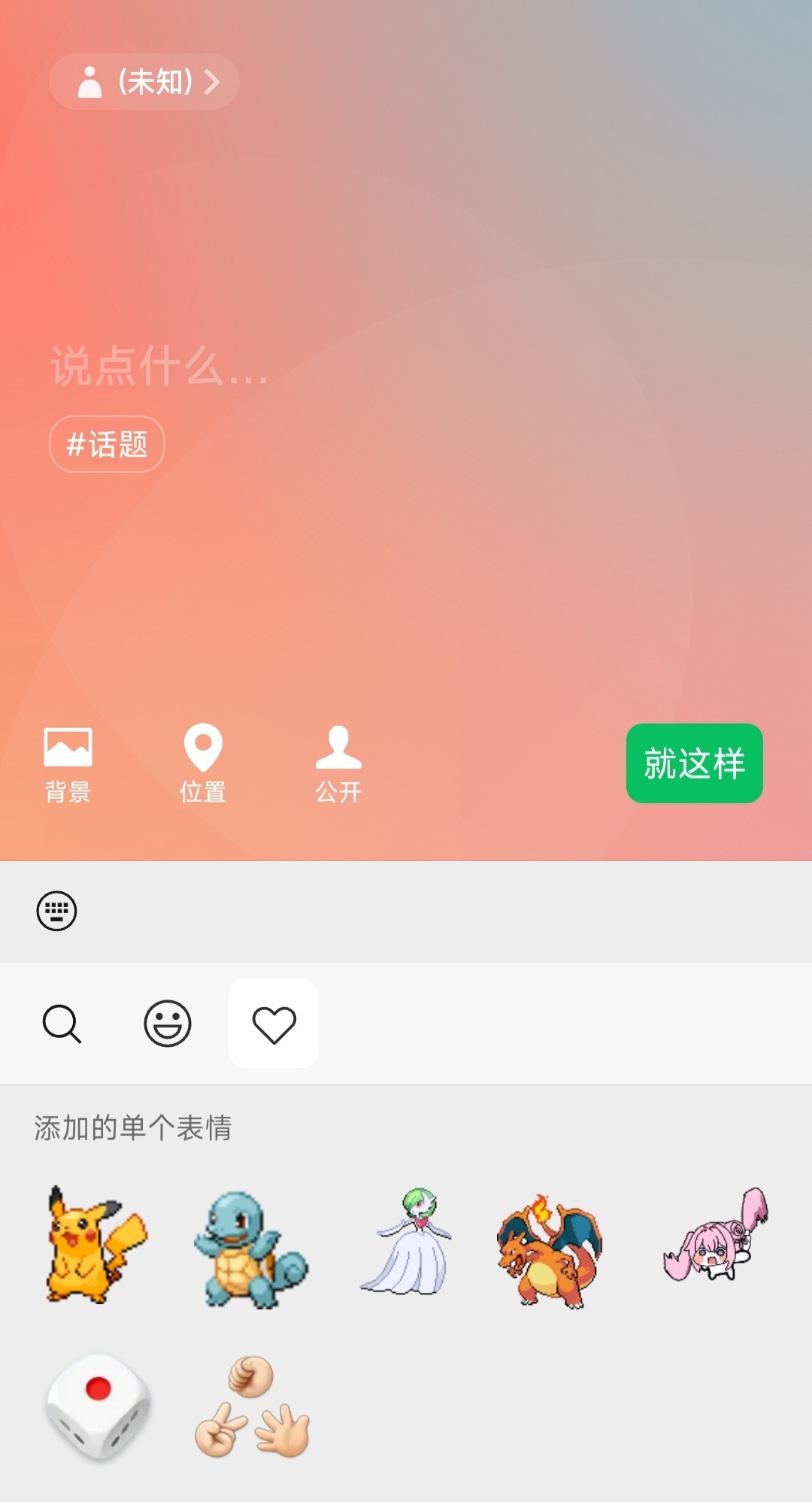Open the favorite stickers heart tab
812x1502 pixels.
(x=274, y=1024)
